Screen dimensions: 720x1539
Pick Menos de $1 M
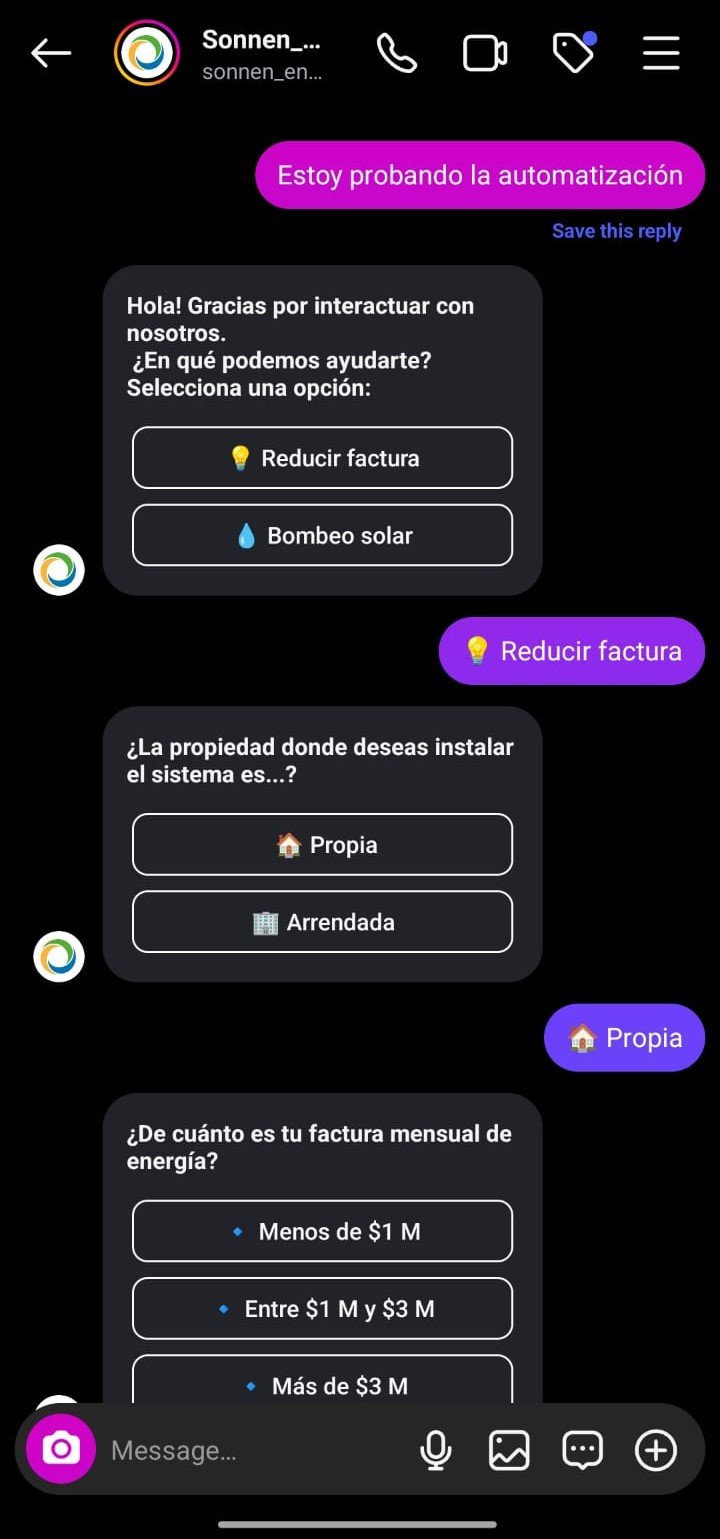[x=322, y=1232]
